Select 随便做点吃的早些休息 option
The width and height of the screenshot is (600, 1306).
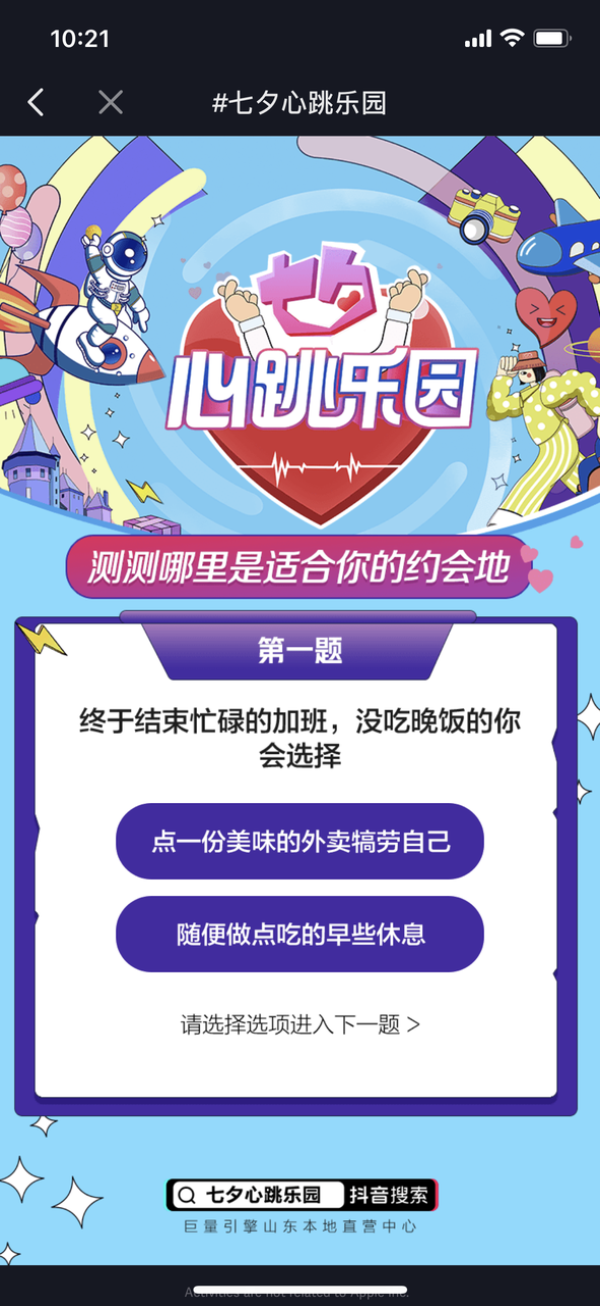tap(300, 934)
